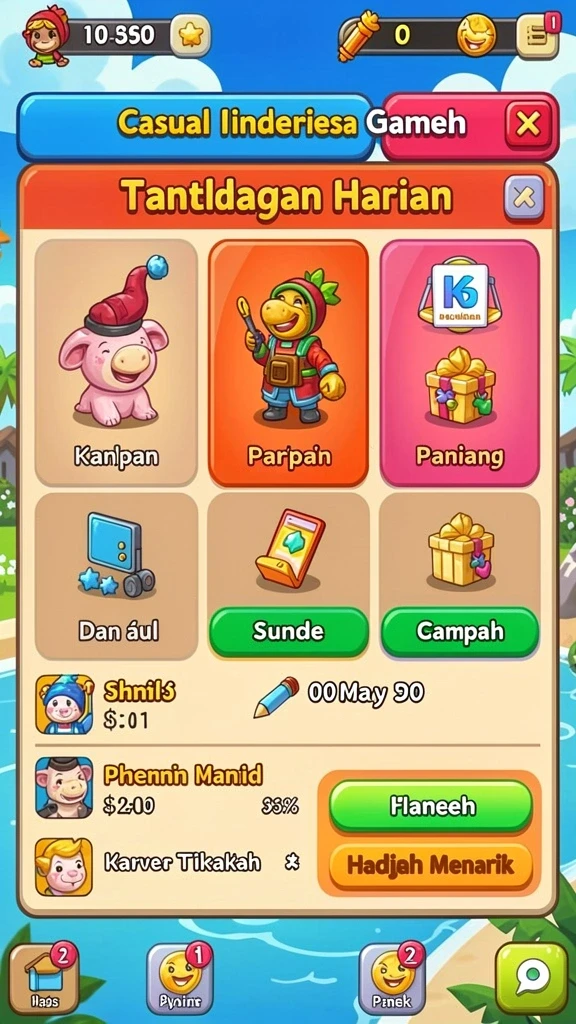Select the Kanpan pig card
576x1024 pixels.
click(x=116, y=362)
